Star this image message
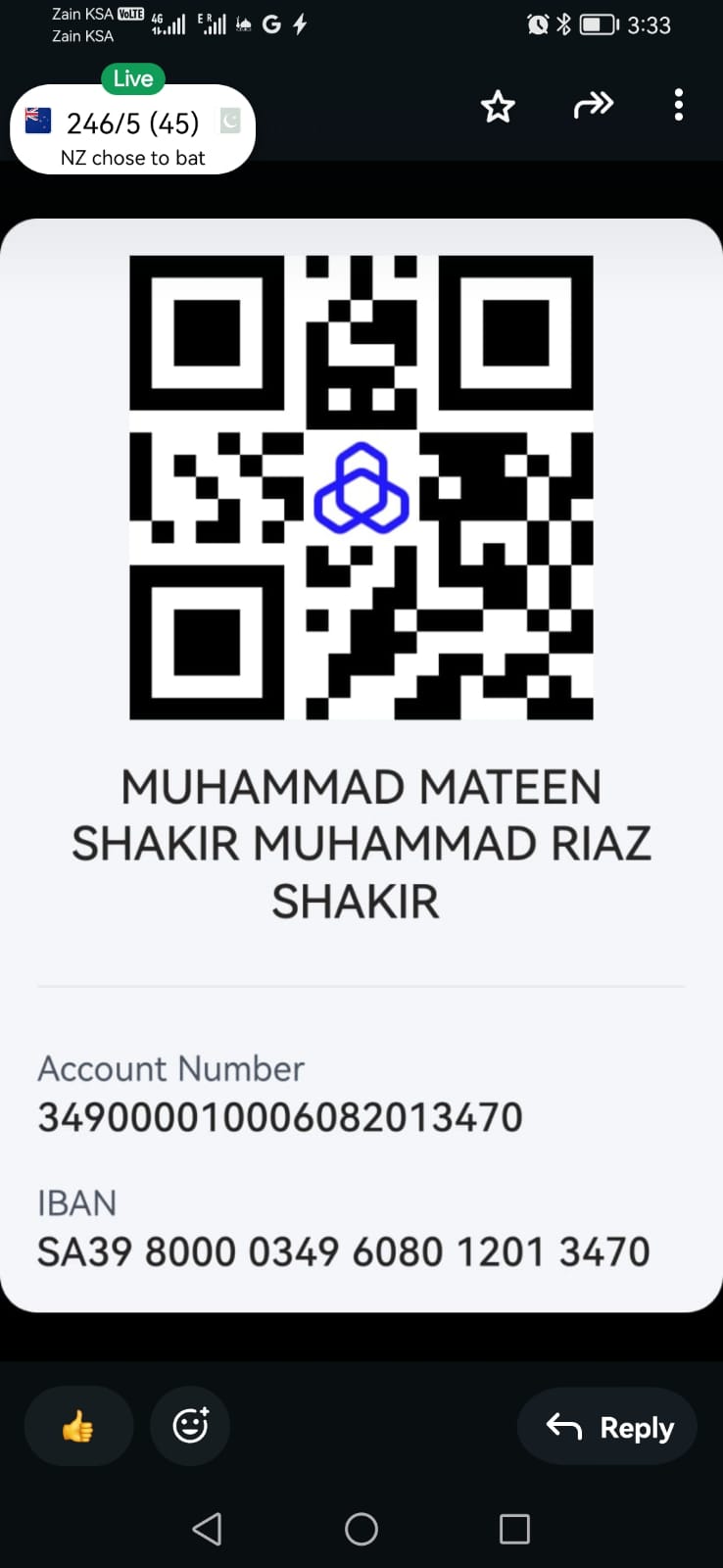 (498, 106)
